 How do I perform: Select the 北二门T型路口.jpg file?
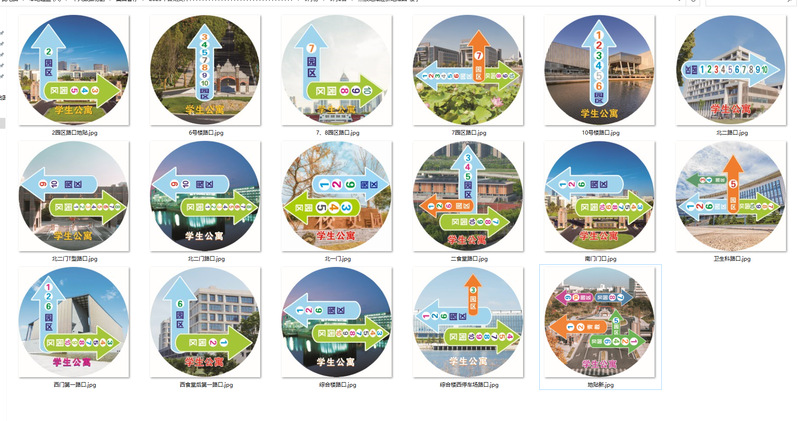(x=74, y=195)
